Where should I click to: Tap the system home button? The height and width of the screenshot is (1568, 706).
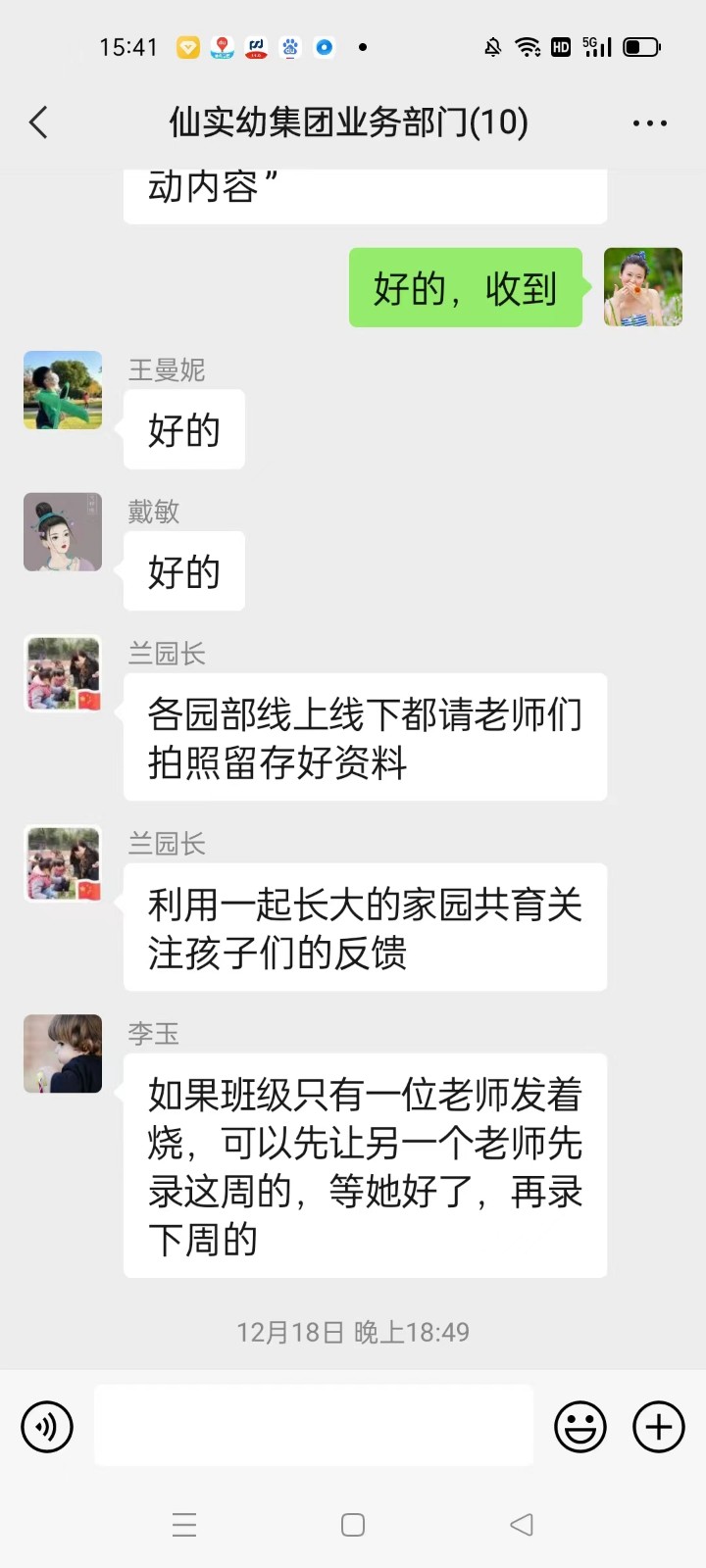point(353,1525)
